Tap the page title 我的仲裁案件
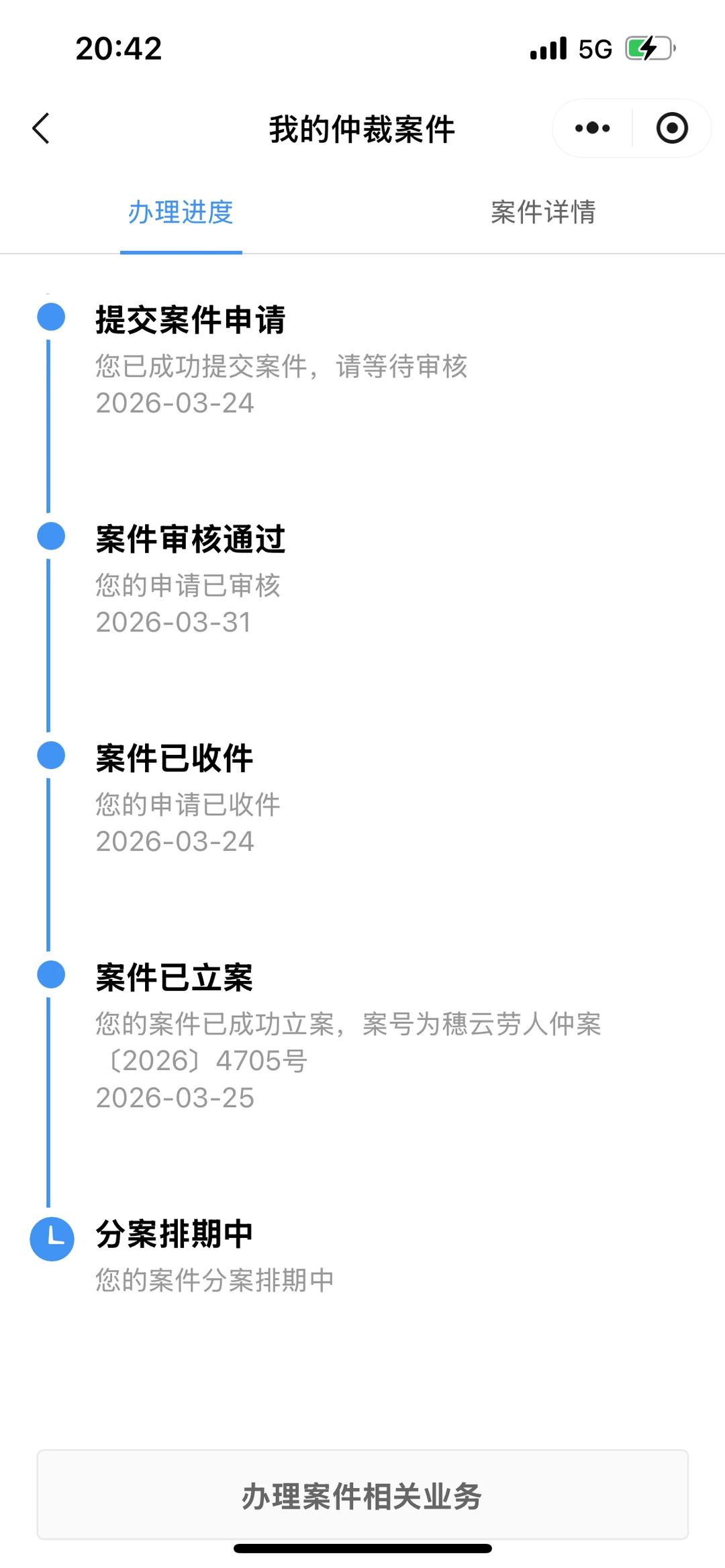Viewport: 725px width, 1568px height. click(x=362, y=129)
